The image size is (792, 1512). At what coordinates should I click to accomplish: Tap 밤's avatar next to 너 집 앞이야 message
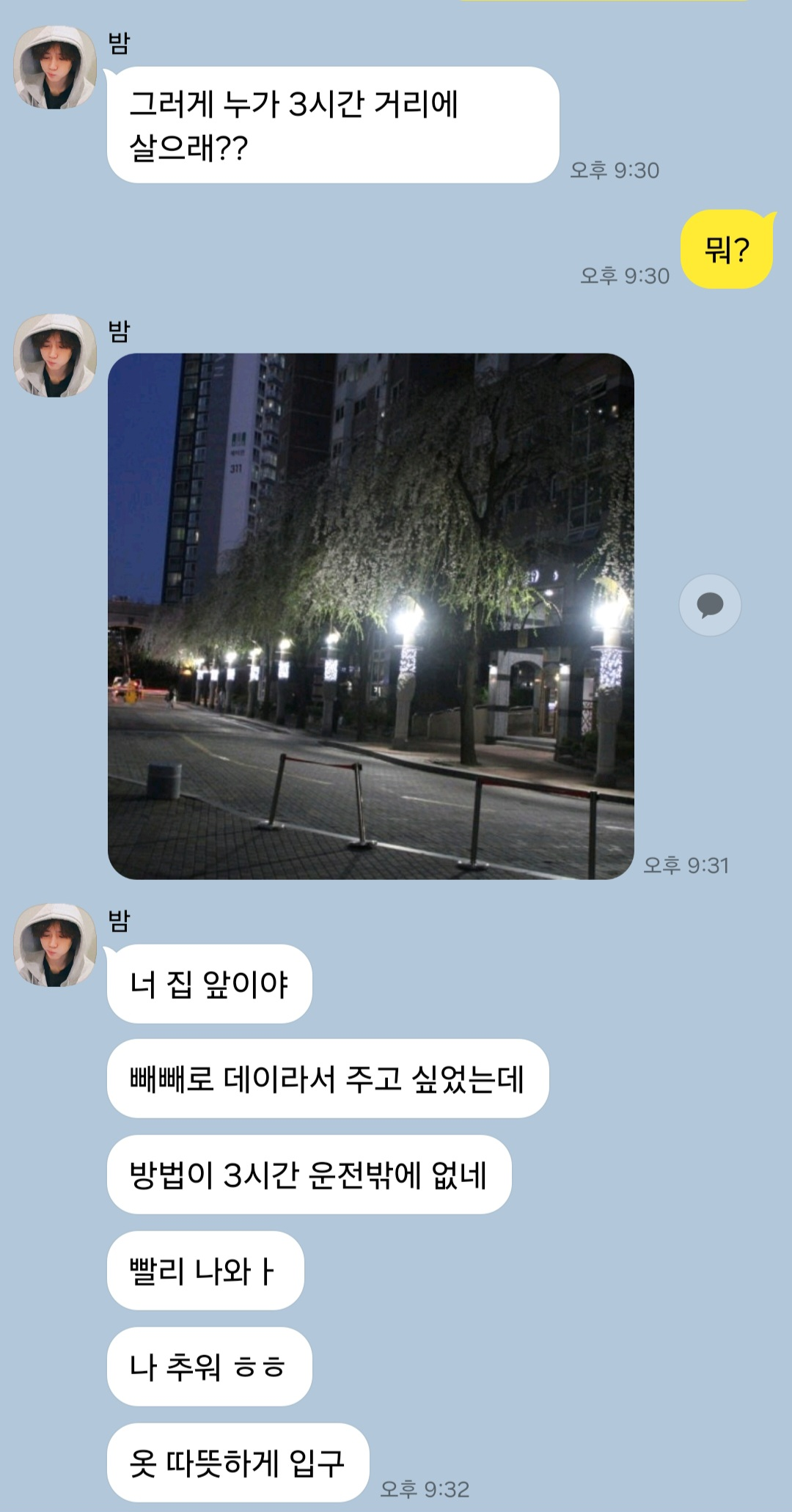coord(55,945)
